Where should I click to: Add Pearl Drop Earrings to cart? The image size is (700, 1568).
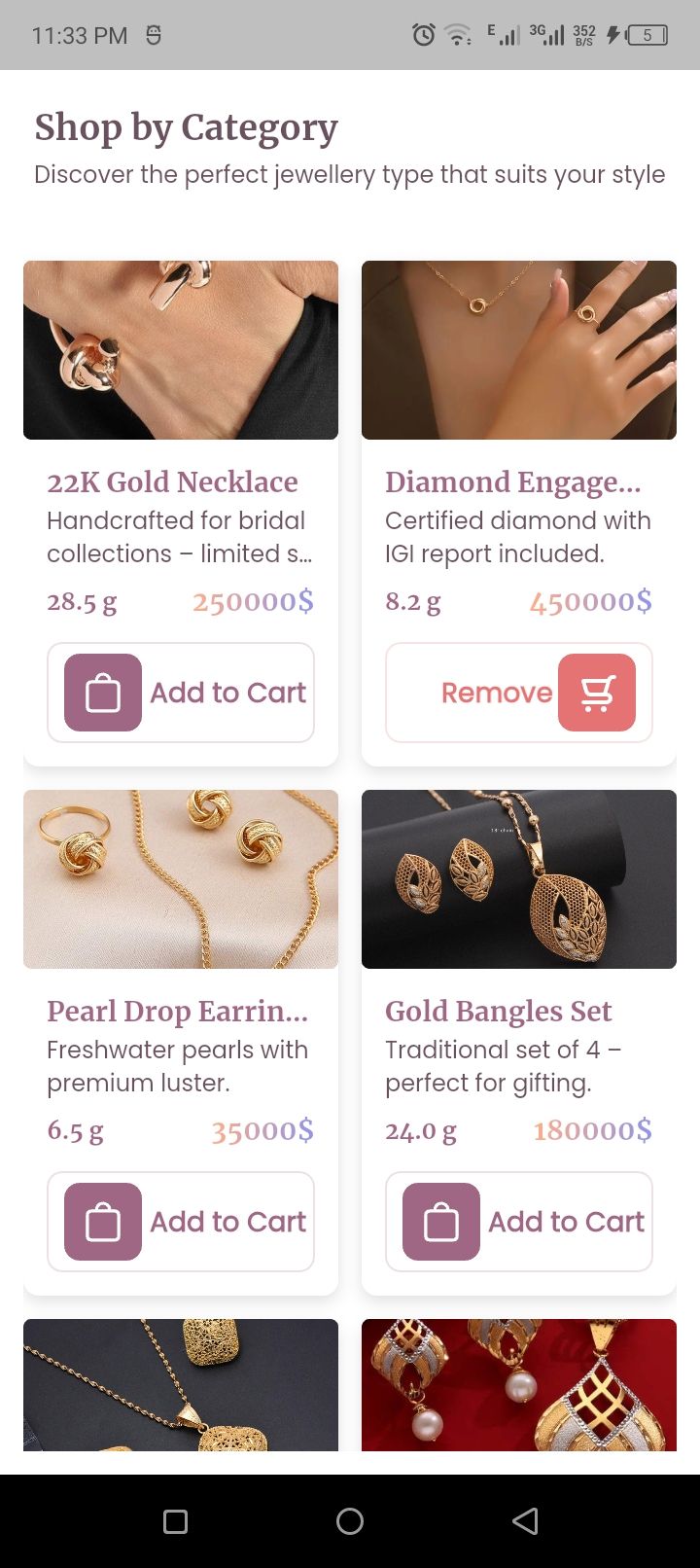click(181, 1222)
